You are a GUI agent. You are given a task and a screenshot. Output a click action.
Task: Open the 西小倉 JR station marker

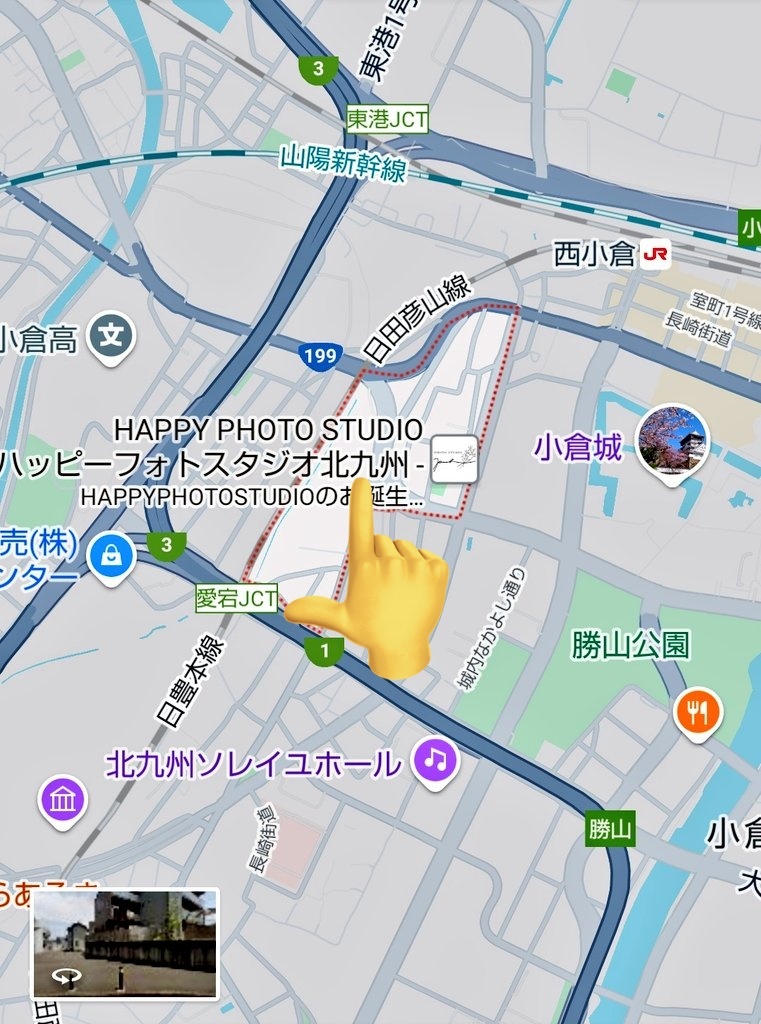tap(655, 255)
